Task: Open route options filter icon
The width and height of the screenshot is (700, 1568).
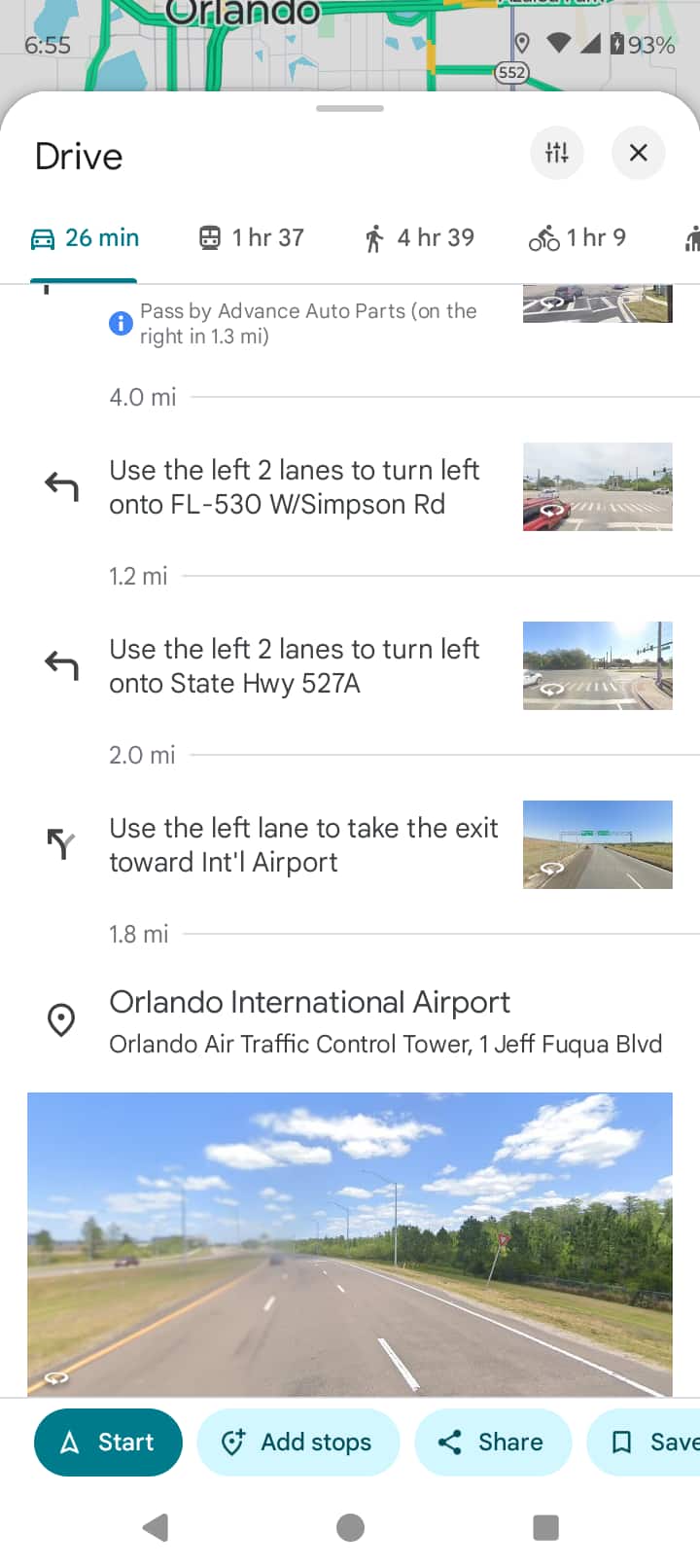Action: point(556,153)
